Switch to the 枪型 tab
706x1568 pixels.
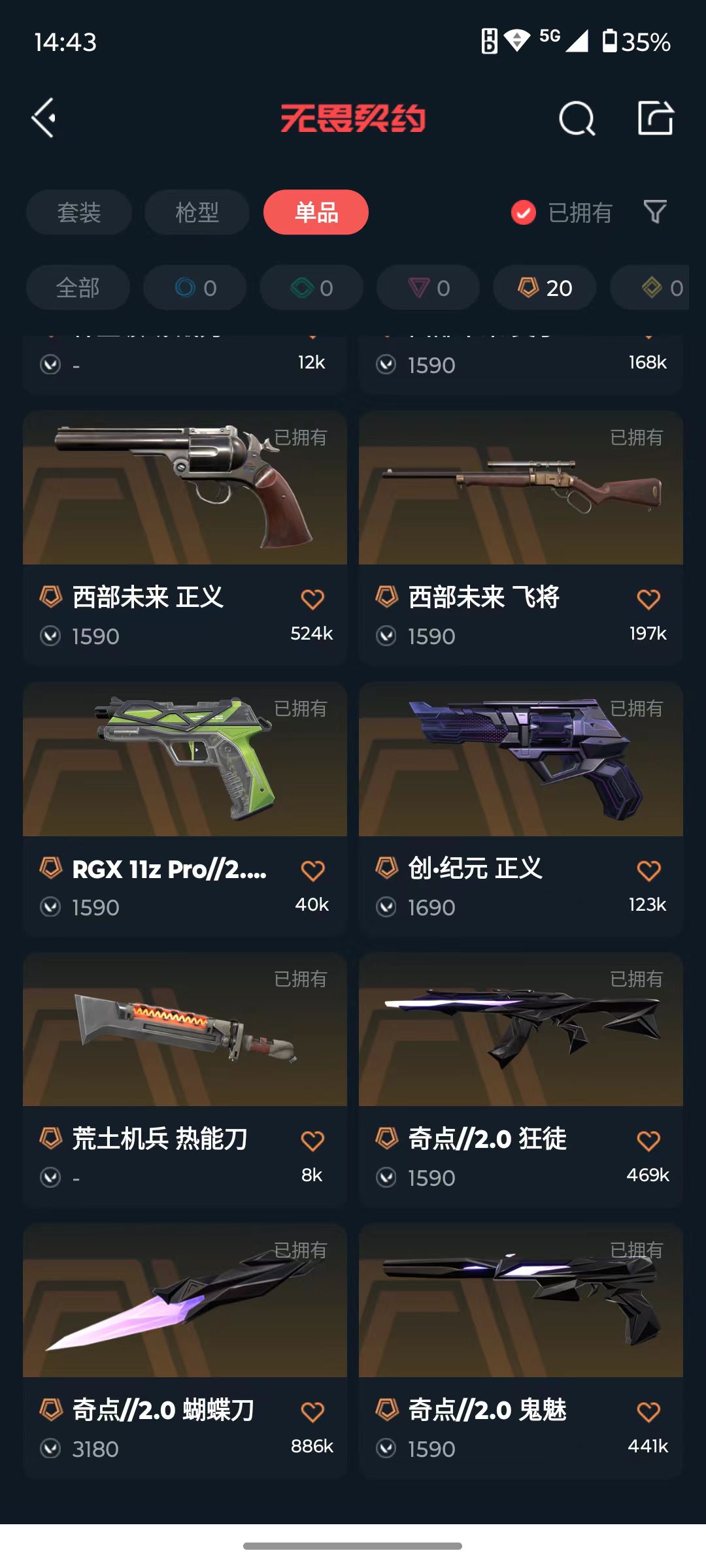(x=197, y=212)
